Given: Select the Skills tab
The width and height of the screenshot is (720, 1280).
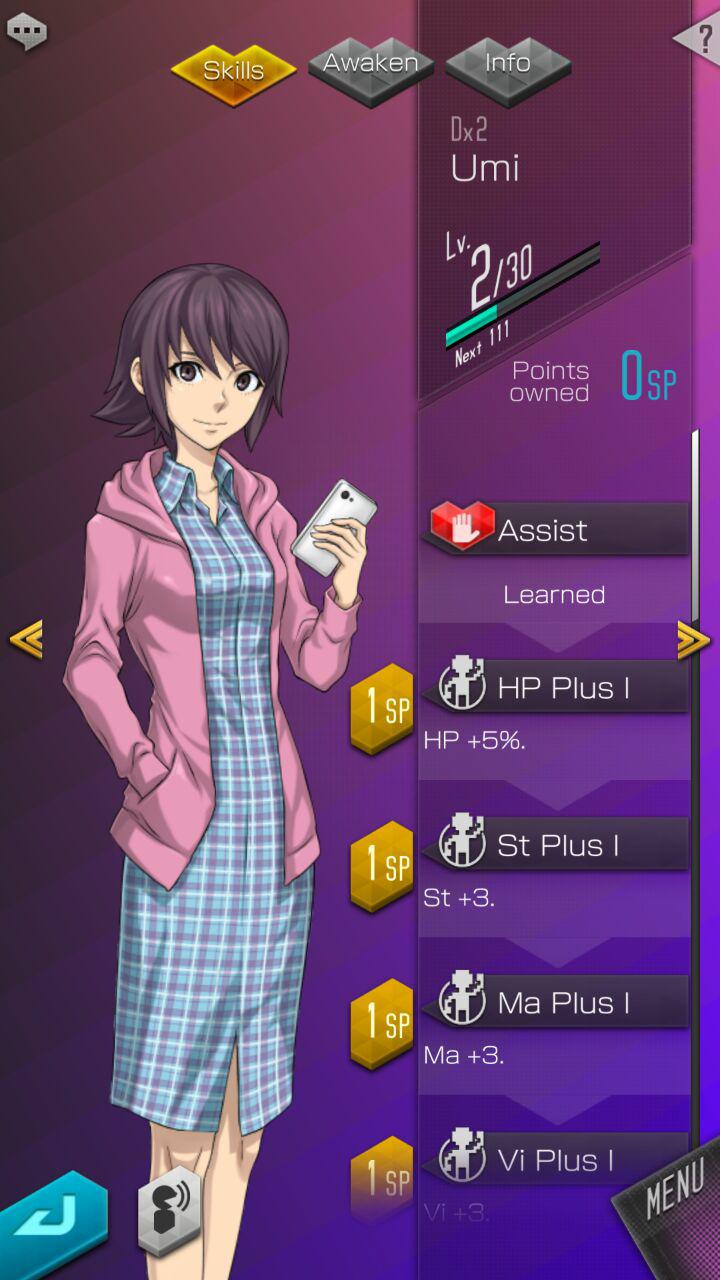Looking at the screenshot, I should [234, 71].
